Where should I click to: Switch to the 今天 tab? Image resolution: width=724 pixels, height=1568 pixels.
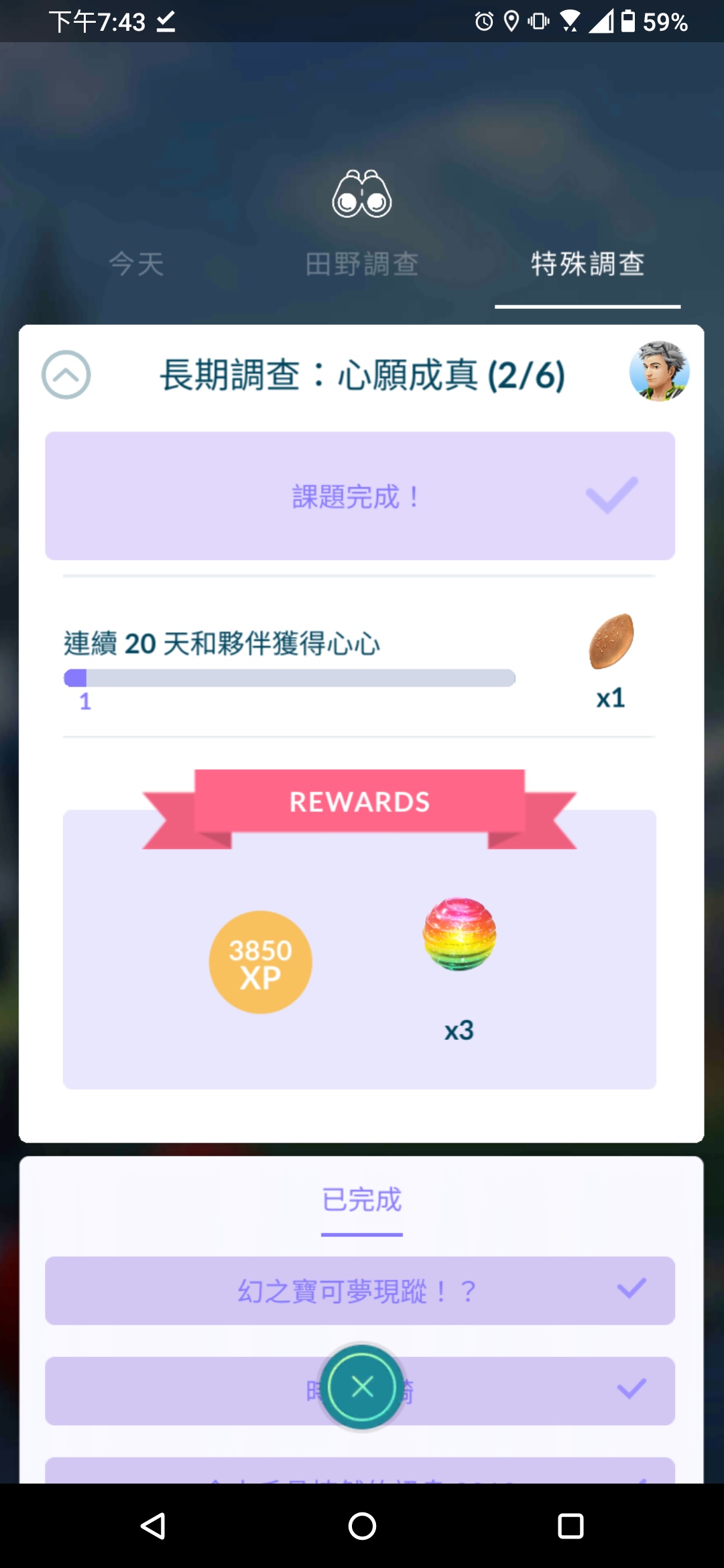(136, 264)
